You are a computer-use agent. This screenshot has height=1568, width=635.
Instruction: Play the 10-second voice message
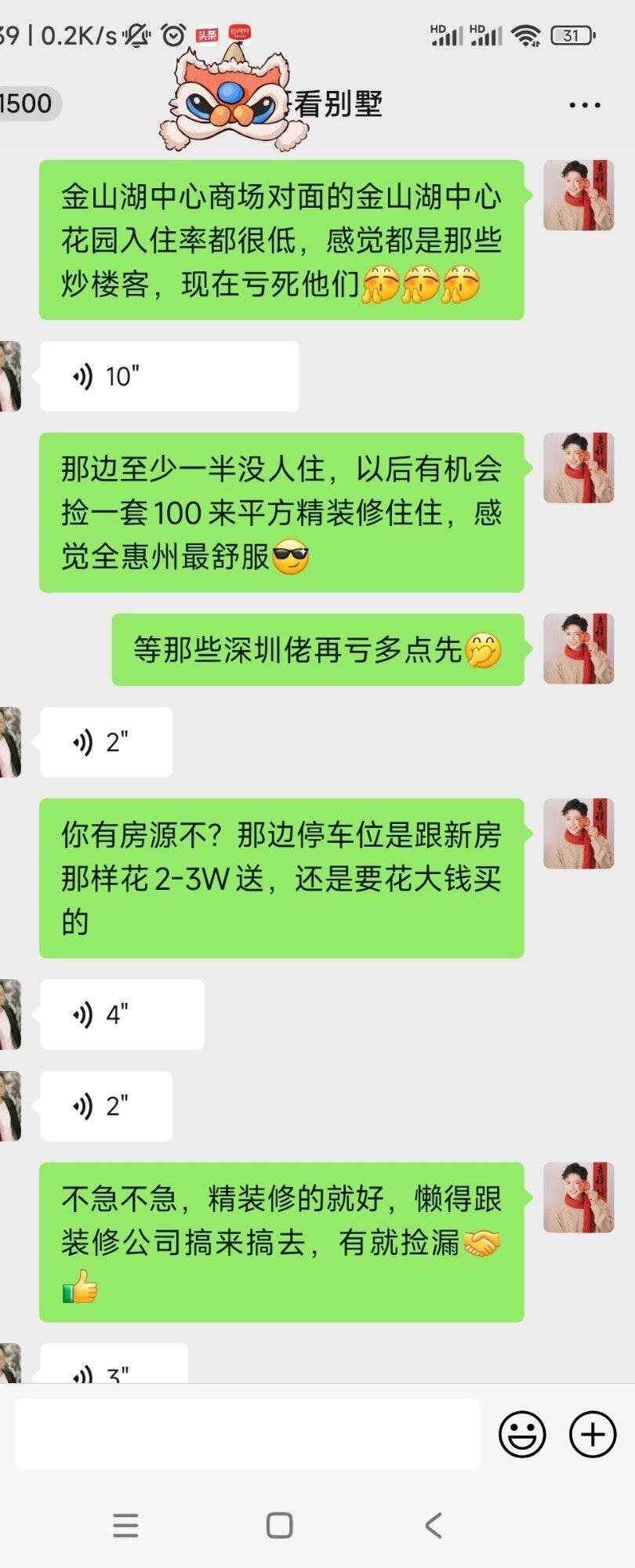point(169,376)
